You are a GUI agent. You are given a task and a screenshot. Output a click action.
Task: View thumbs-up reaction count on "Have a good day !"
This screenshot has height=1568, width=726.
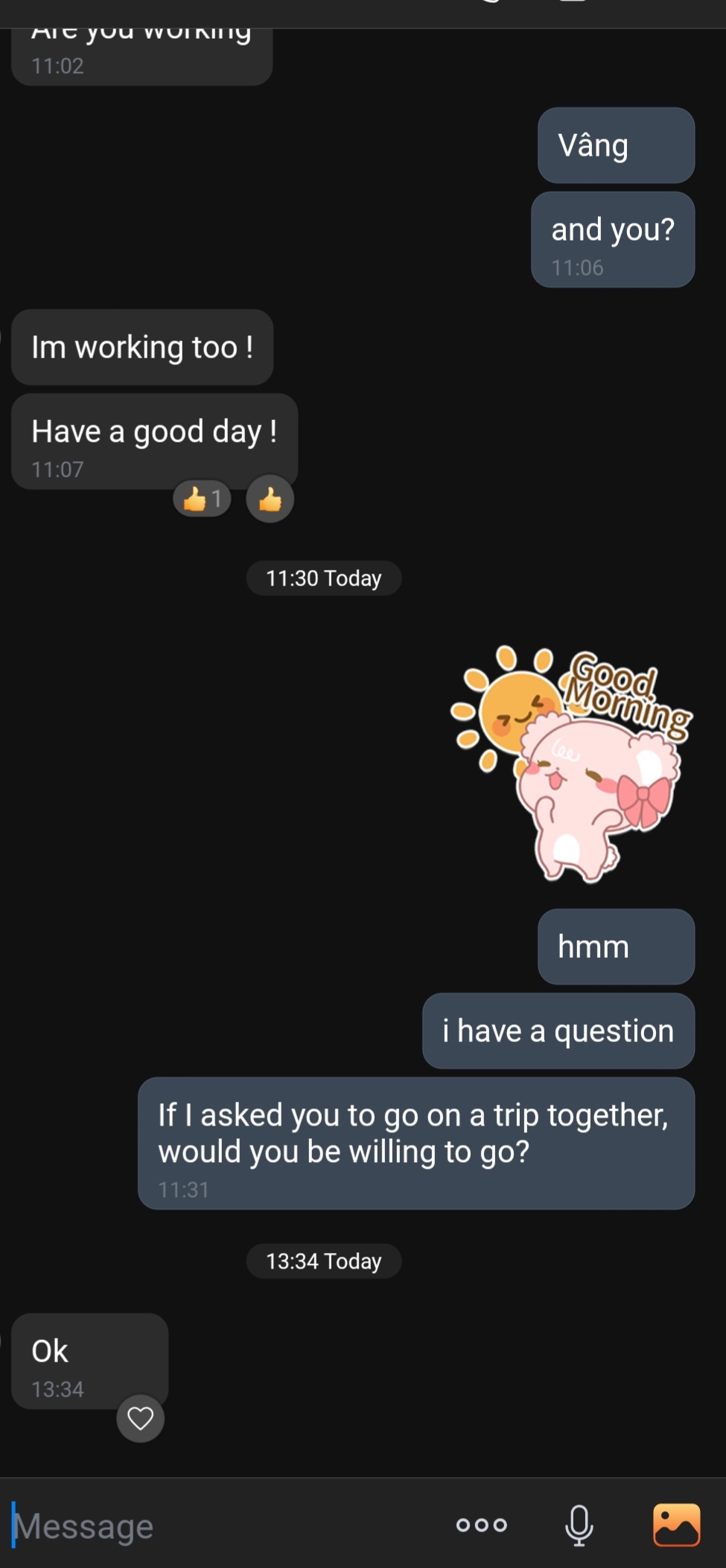(x=202, y=499)
